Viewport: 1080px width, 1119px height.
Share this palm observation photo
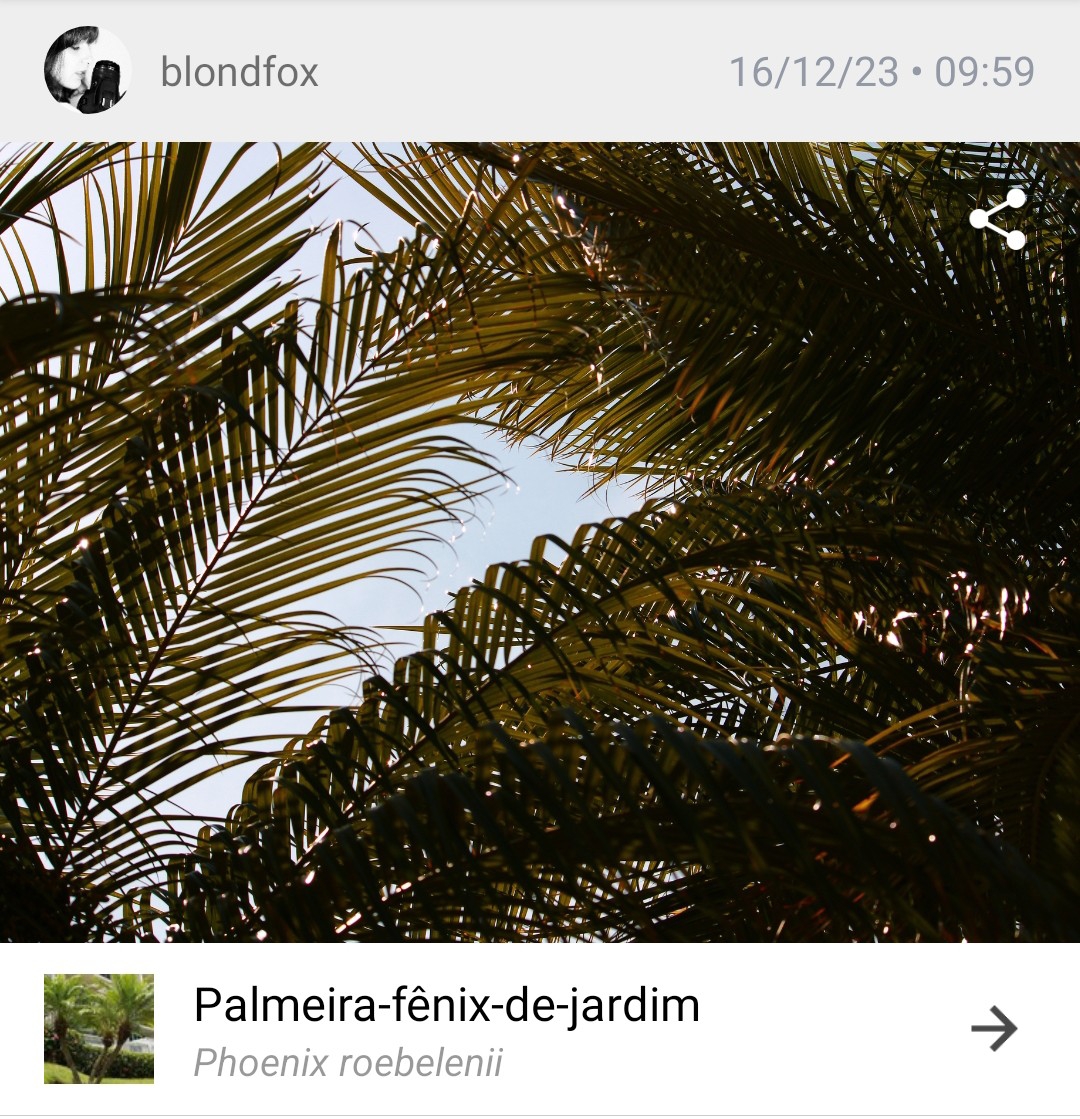pos(998,219)
